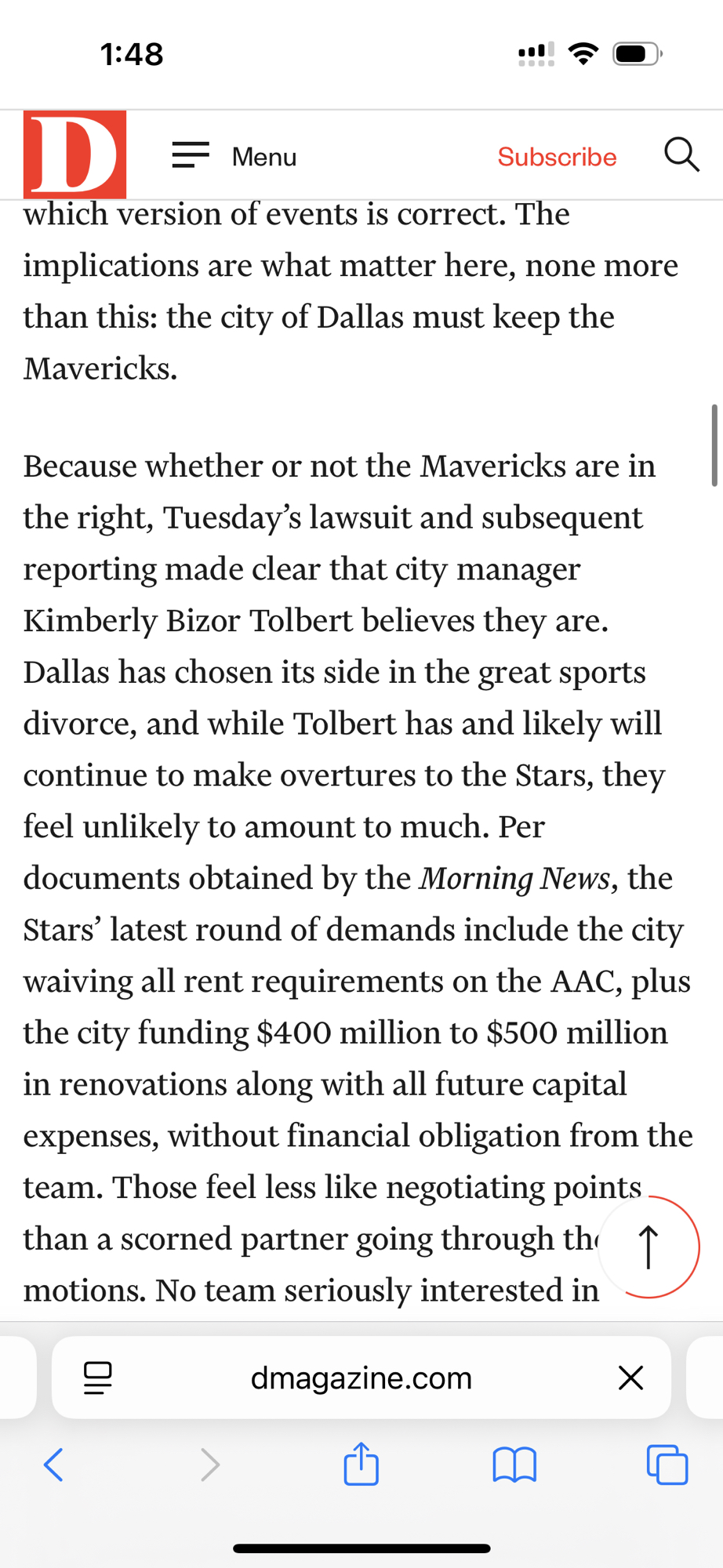Open the page reader options icon
723x1568 pixels.
point(98,1377)
